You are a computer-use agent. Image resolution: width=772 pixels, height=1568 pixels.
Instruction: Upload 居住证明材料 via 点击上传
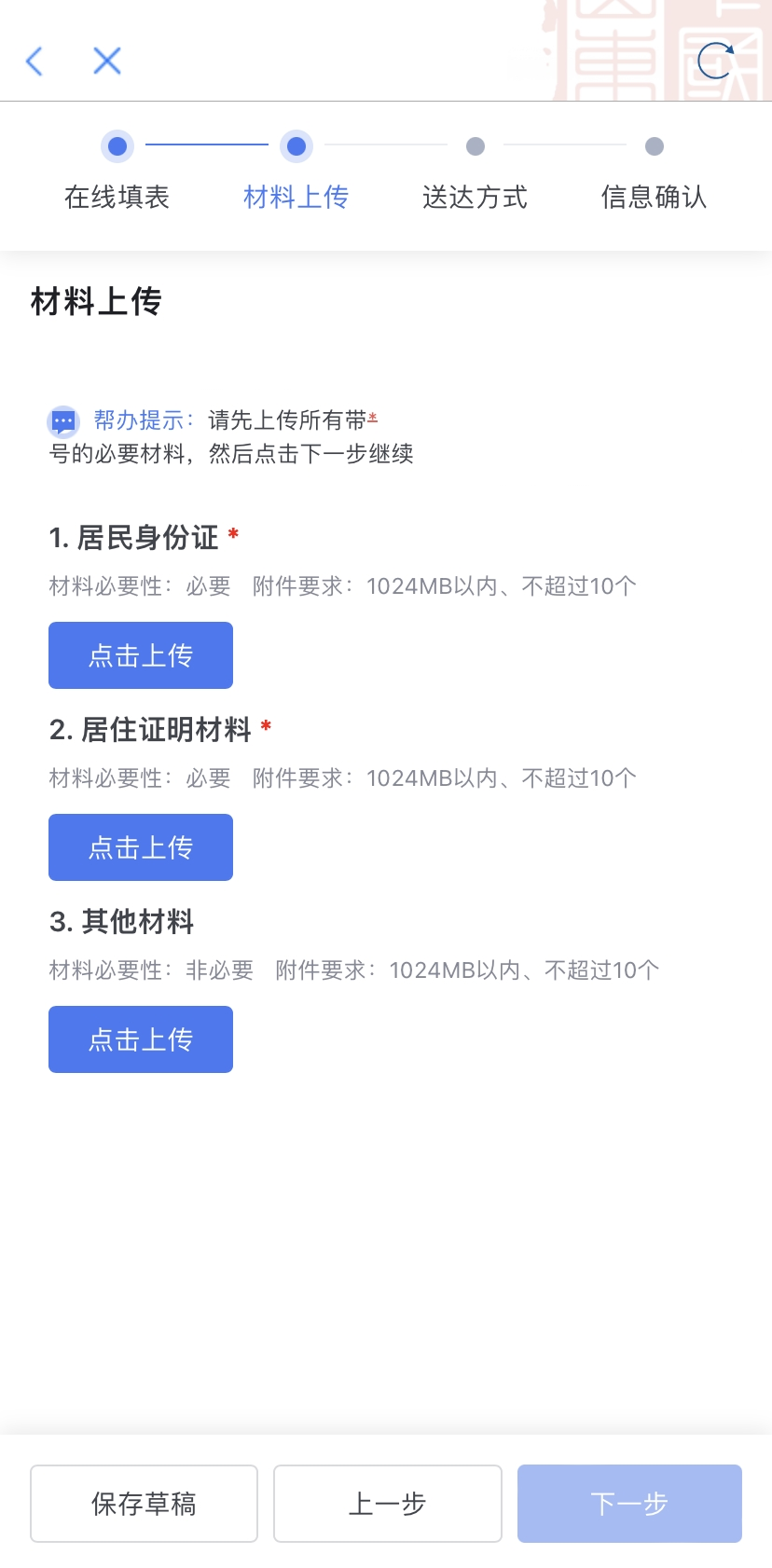click(x=141, y=847)
